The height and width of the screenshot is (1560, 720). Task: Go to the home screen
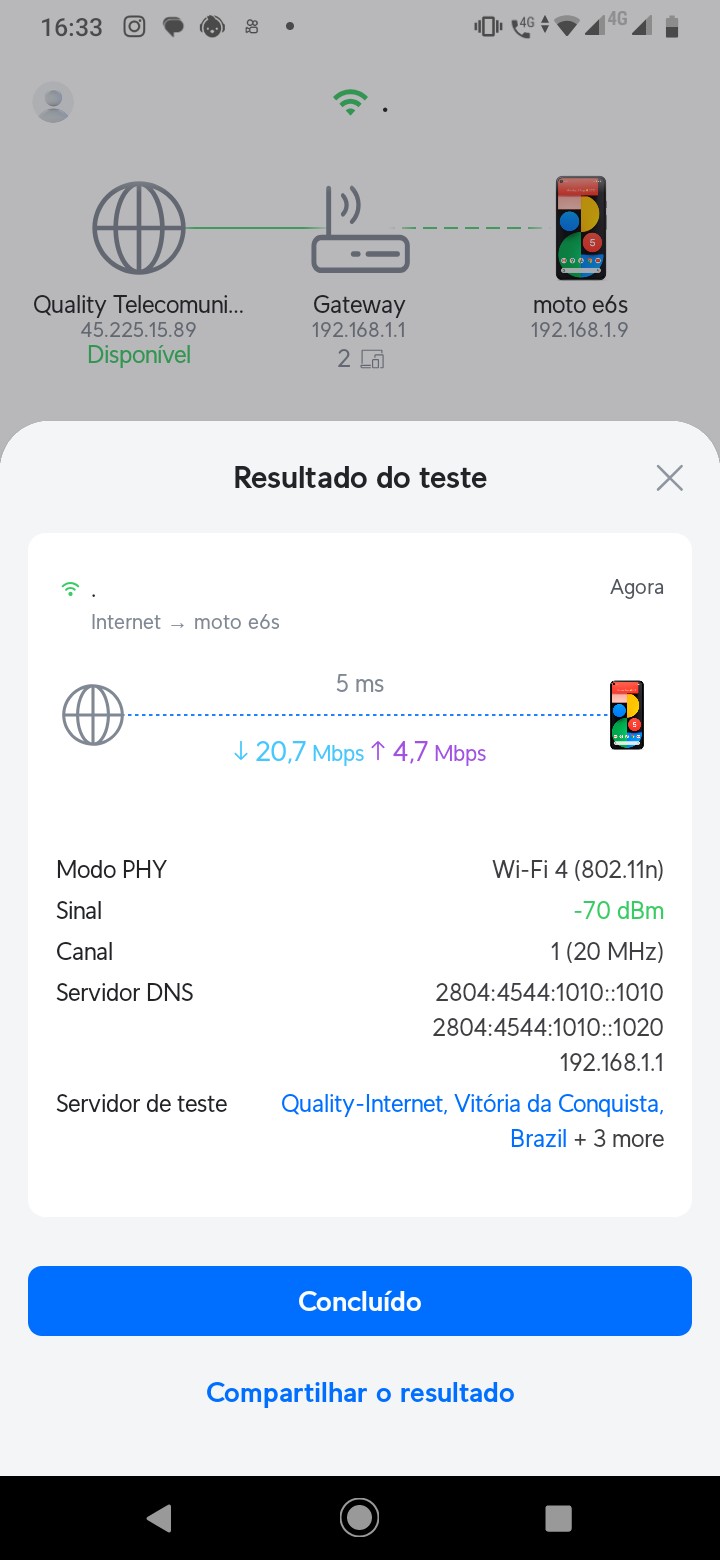pyautogui.click(x=359, y=1517)
